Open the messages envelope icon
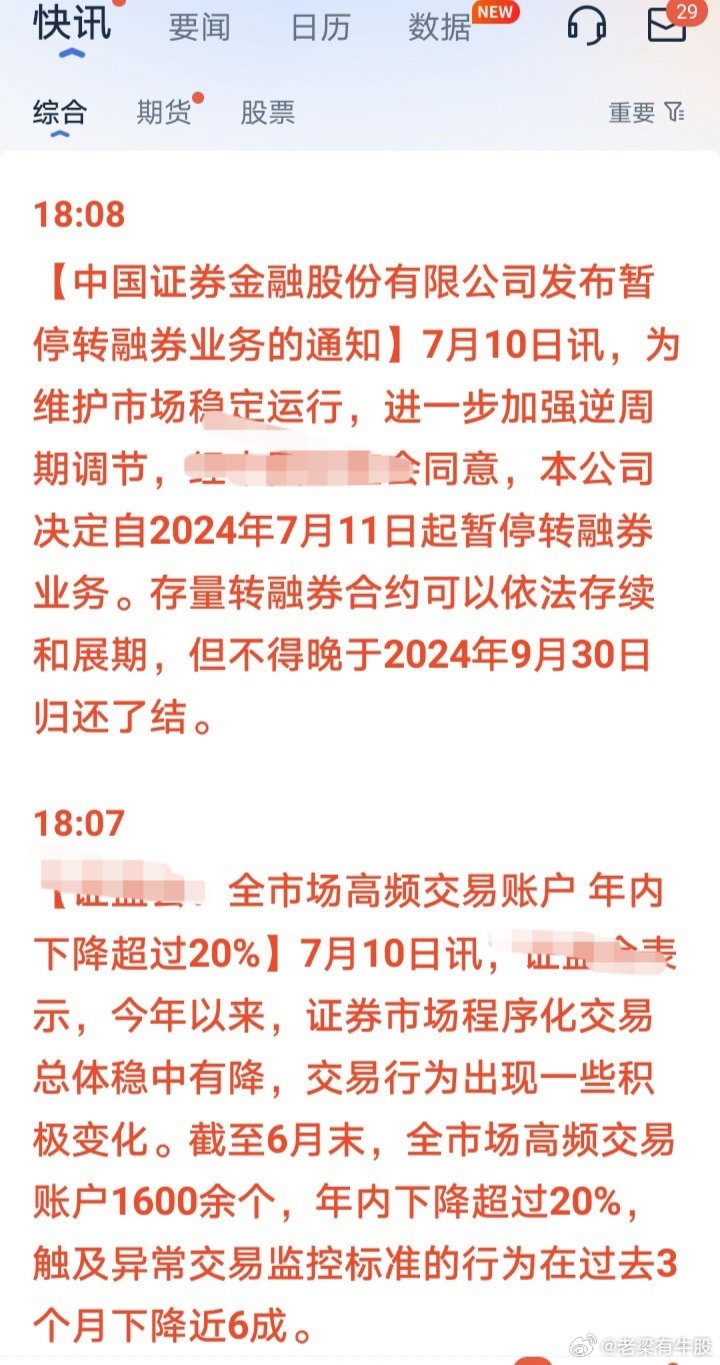Screen dimensions: 720x1365 (667, 24)
